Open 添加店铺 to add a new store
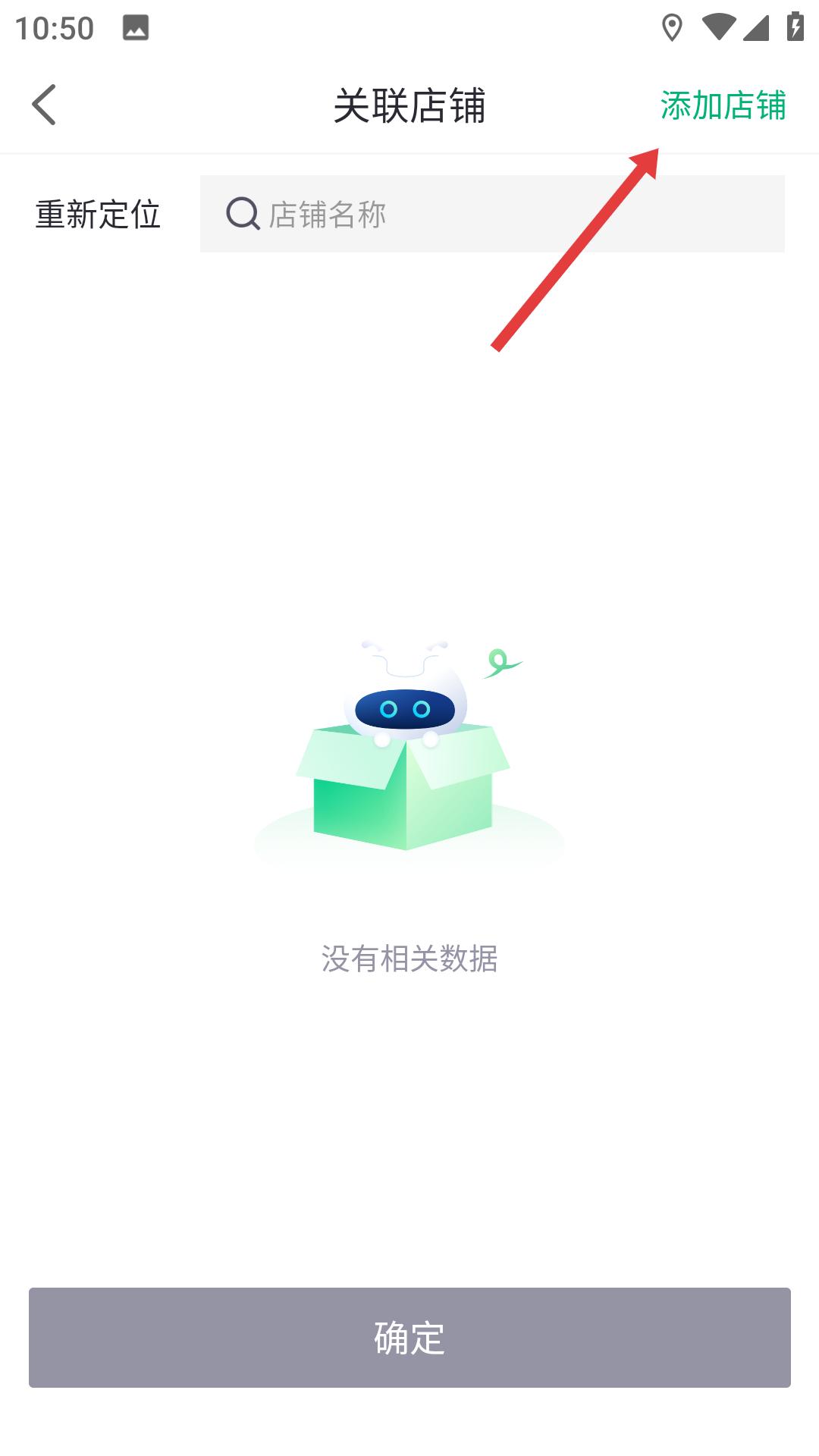819x1456 pixels. (724, 105)
